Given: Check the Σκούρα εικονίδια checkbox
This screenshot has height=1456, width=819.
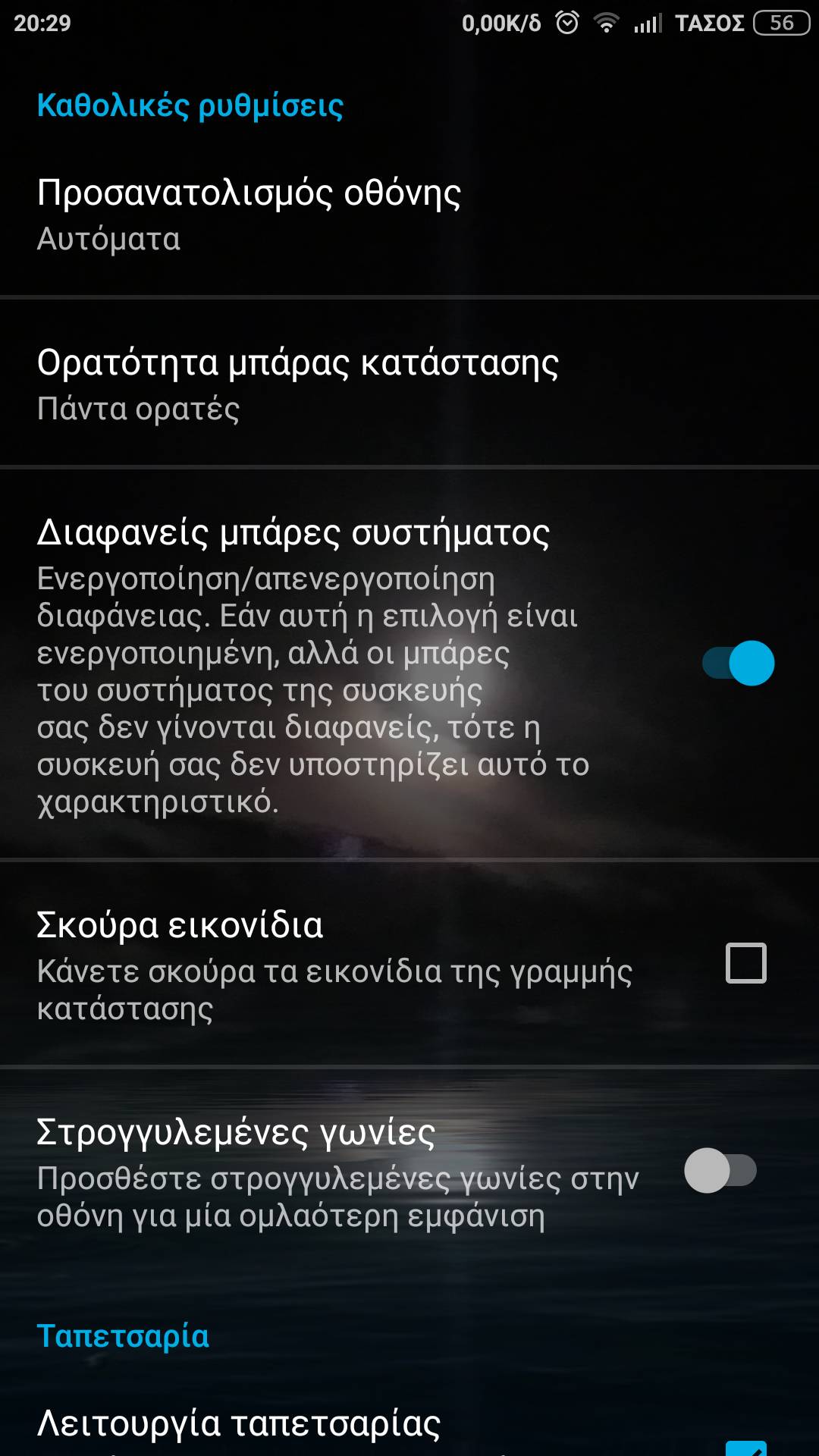Looking at the screenshot, I should tap(745, 963).
